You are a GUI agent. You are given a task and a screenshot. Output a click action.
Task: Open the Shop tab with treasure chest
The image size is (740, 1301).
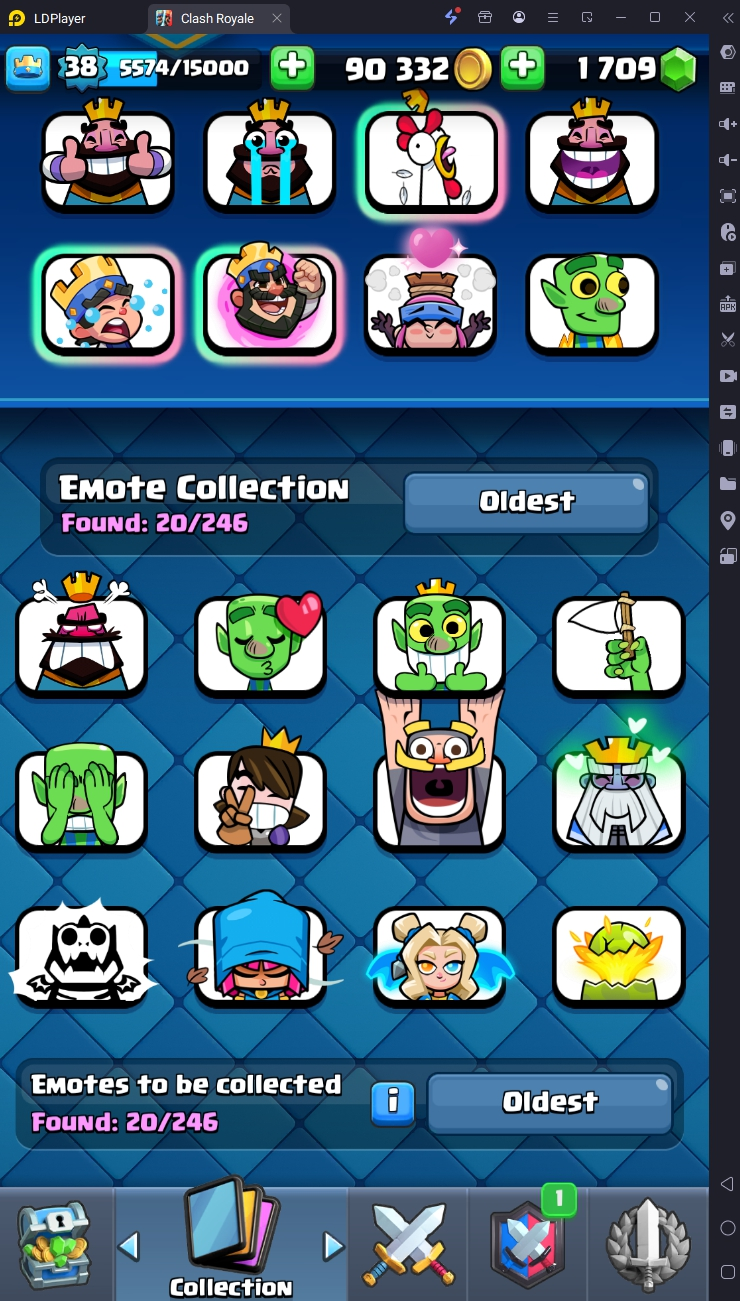tap(55, 1244)
